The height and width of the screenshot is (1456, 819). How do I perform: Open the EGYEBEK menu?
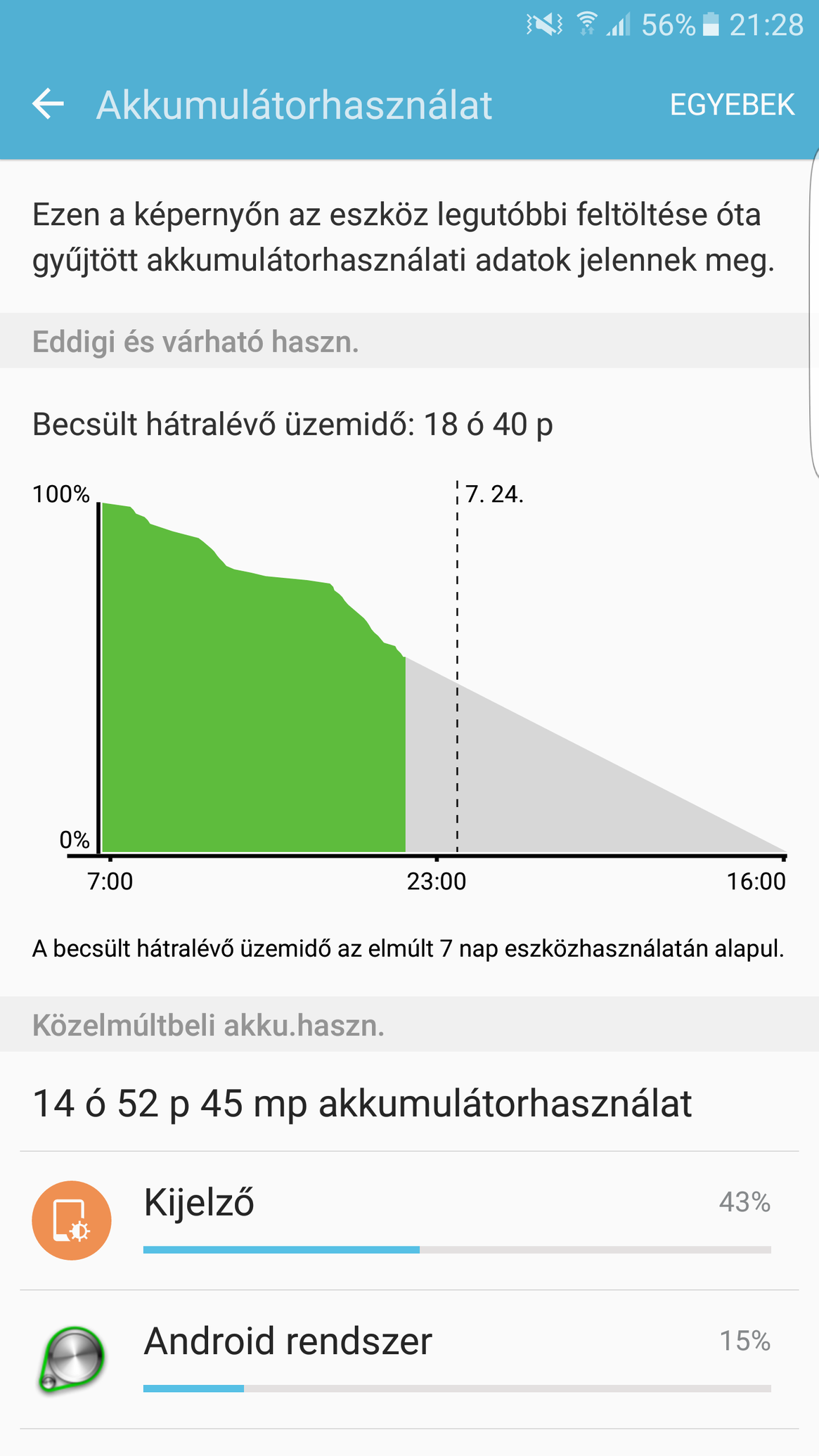(732, 105)
